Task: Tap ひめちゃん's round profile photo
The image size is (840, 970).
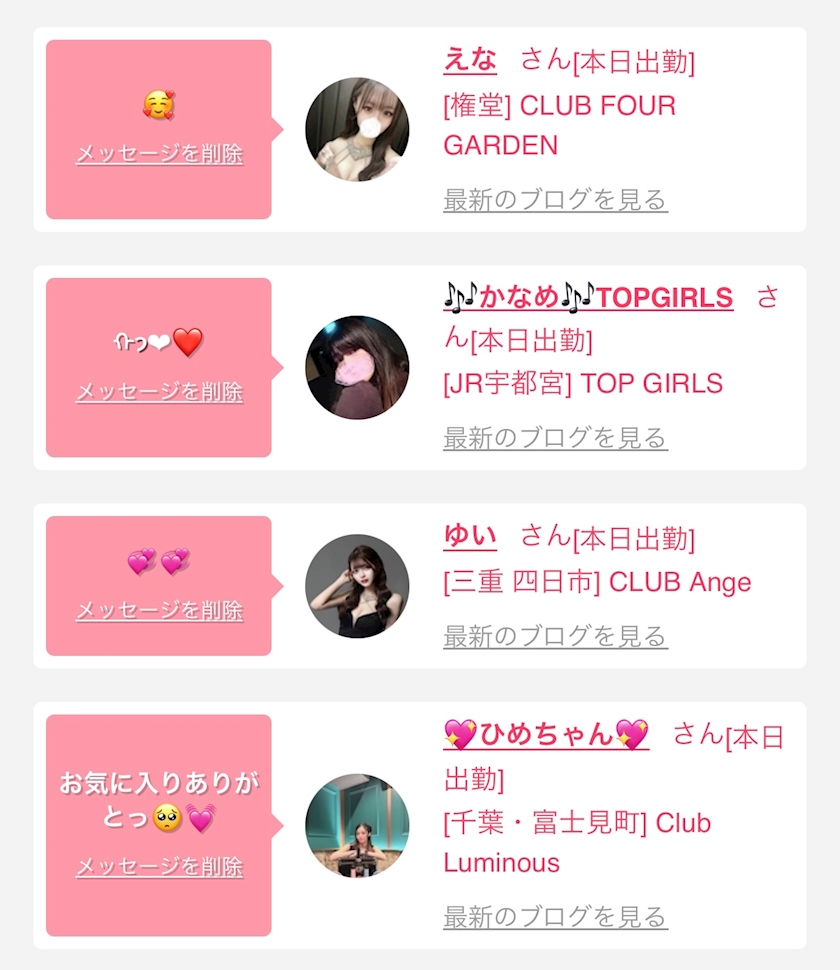Action: point(357,825)
